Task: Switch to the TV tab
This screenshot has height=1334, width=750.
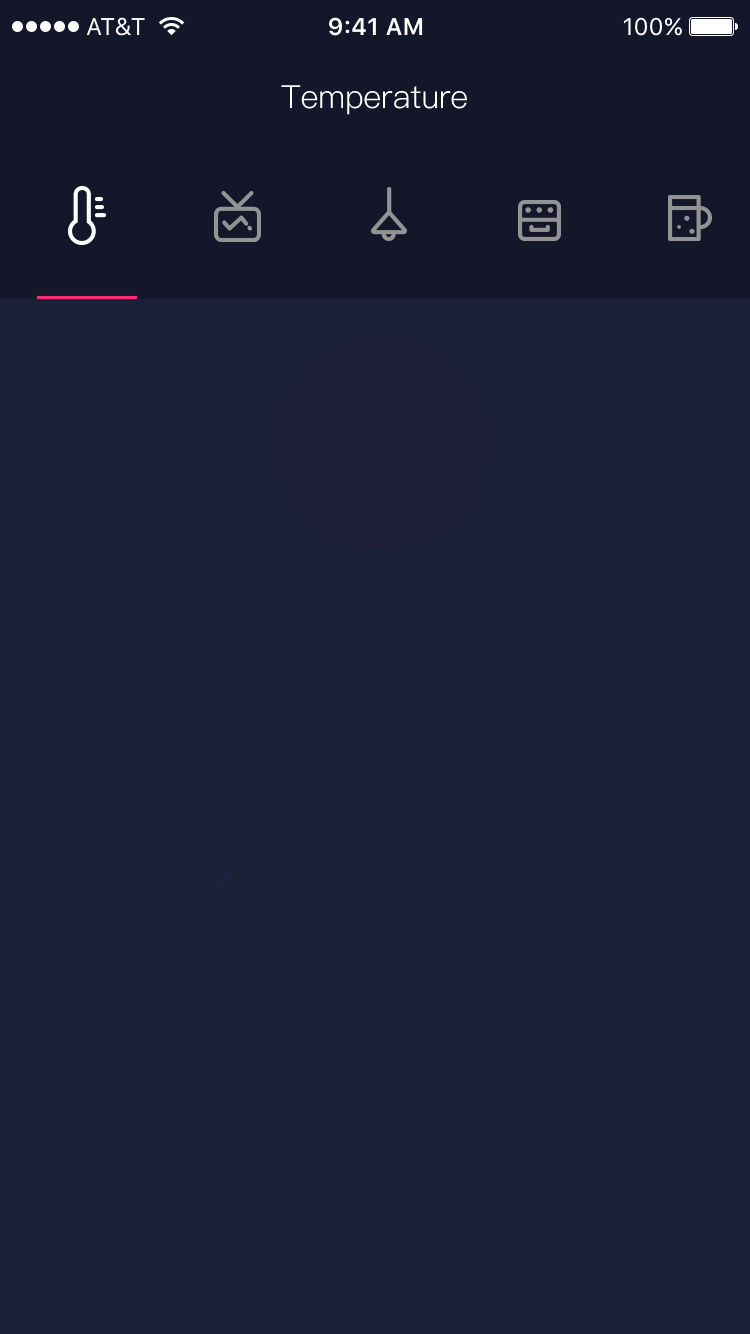Action: pos(238,217)
